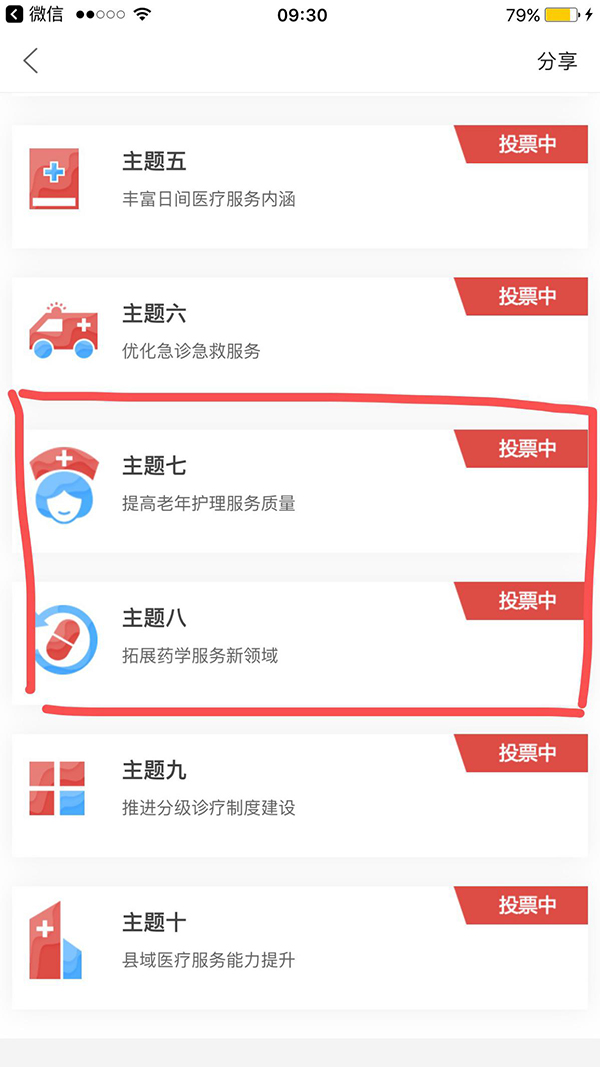The image size is (600, 1067).
Task: View 主题九 推进分级诊疗制度建设 card
Action: coord(300,795)
